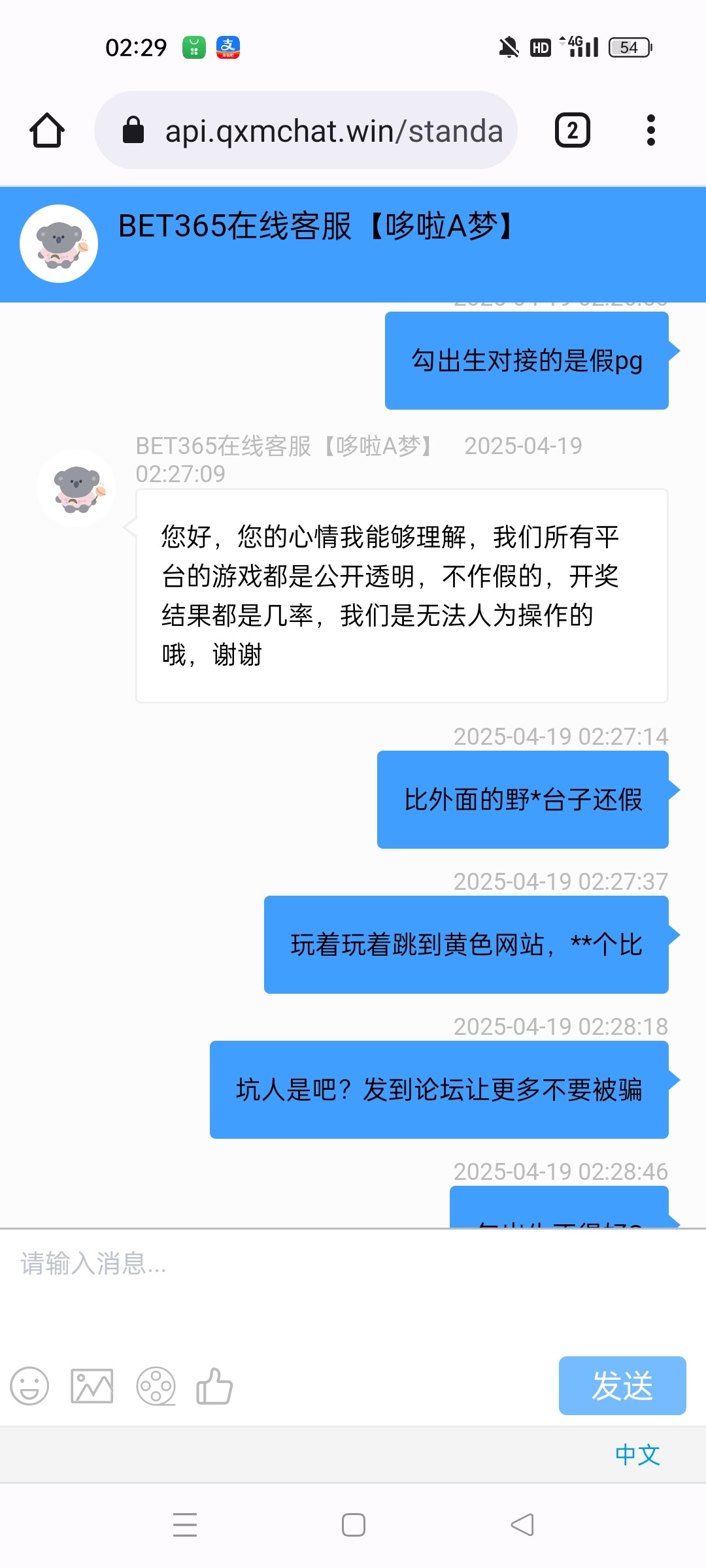Tap the back navigation arrow
Image resolution: width=706 pixels, height=1568 pixels.
coord(520,1525)
